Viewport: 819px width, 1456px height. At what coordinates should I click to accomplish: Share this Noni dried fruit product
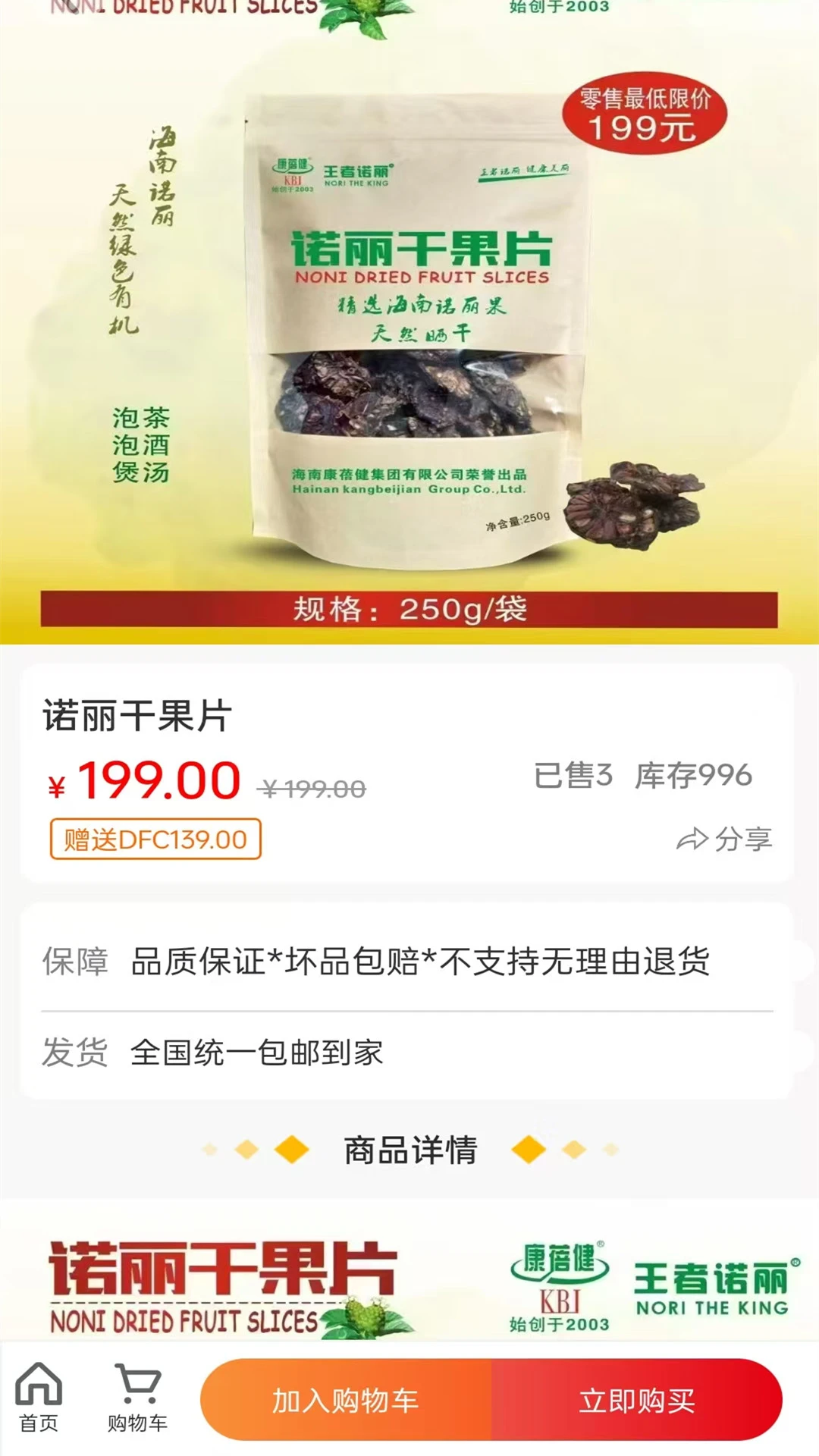tap(724, 839)
